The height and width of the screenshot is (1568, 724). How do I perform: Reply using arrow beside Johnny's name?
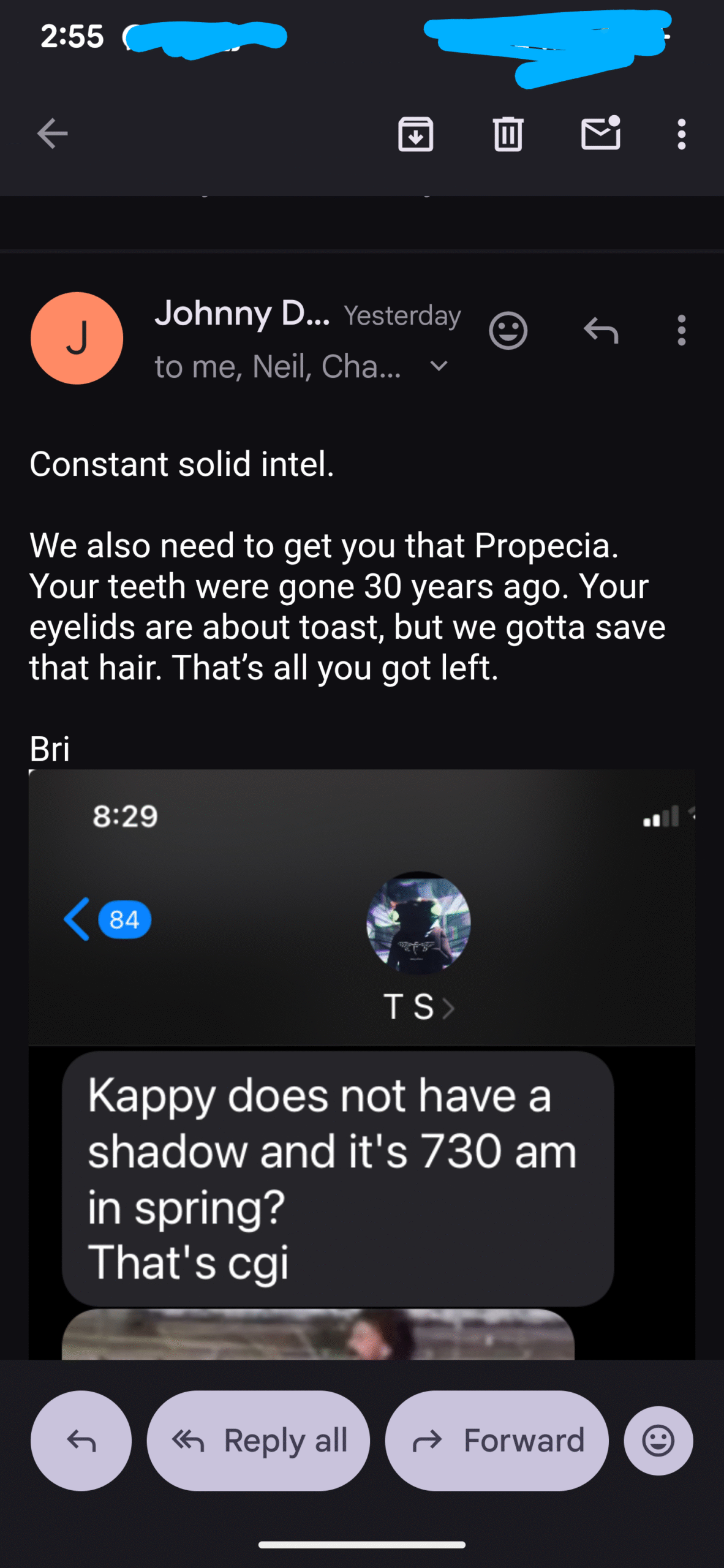point(600,331)
